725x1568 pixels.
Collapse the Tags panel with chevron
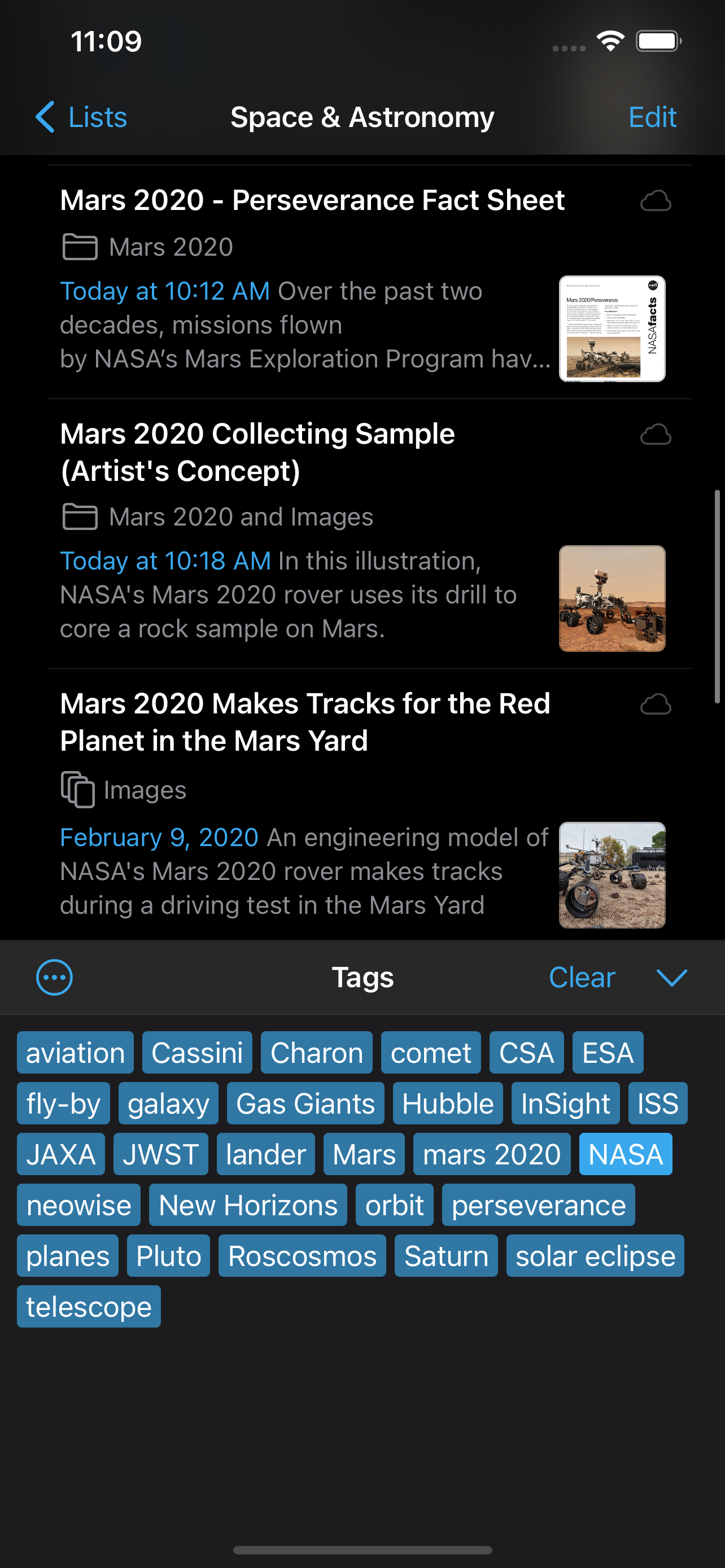(671, 978)
